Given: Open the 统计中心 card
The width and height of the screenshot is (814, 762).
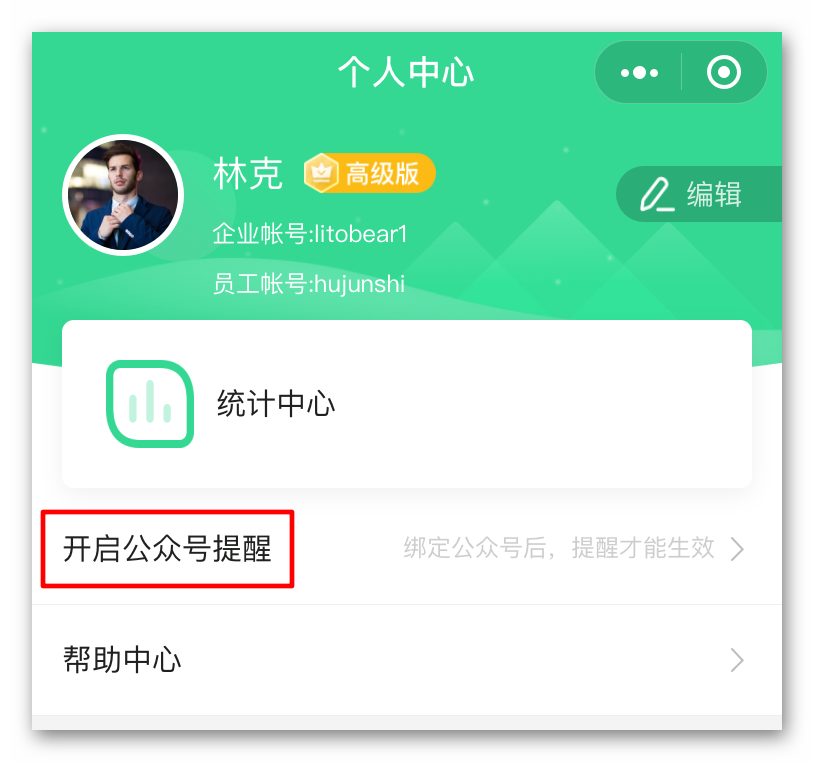Looking at the screenshot, I should click(x=406, y=404).
